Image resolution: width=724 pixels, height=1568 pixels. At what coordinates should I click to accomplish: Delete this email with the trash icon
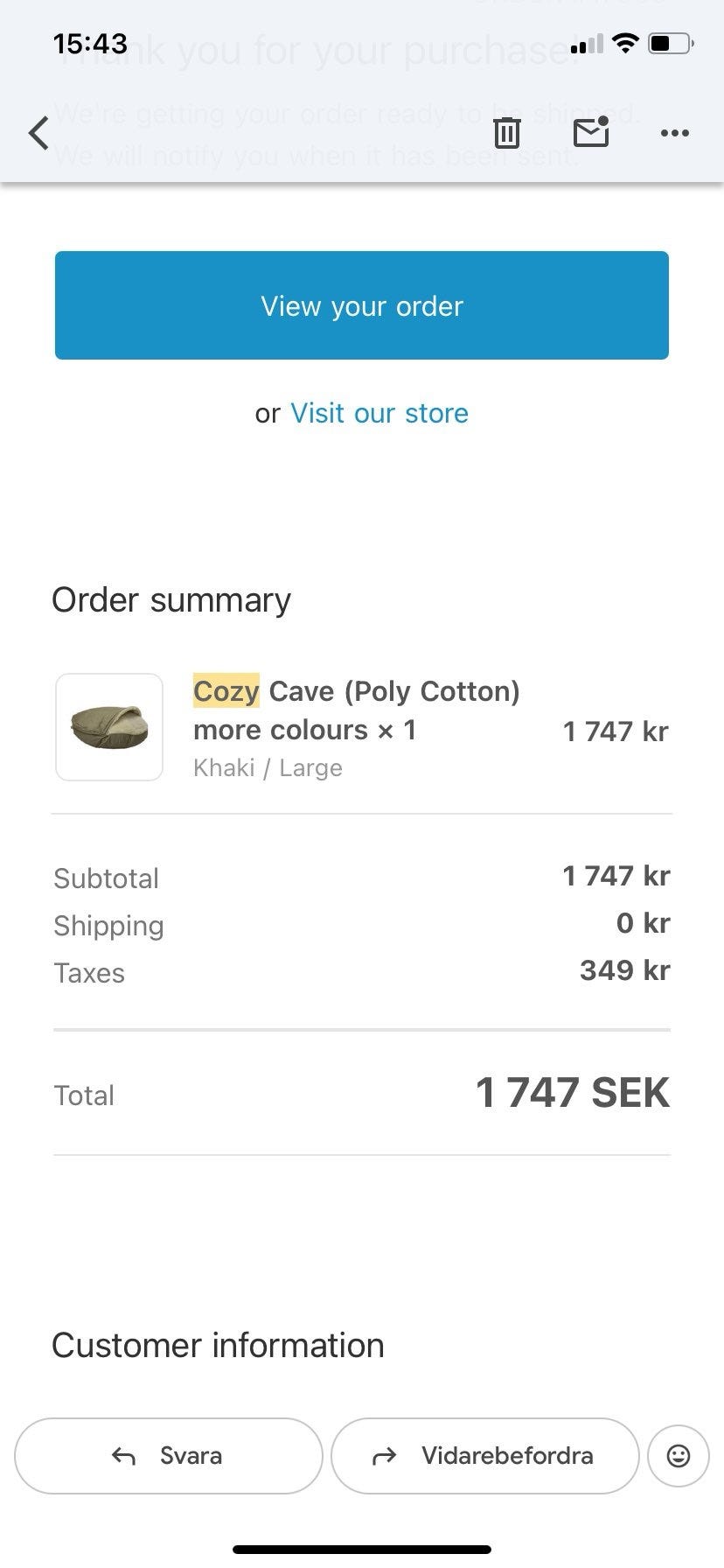point(507,133)
